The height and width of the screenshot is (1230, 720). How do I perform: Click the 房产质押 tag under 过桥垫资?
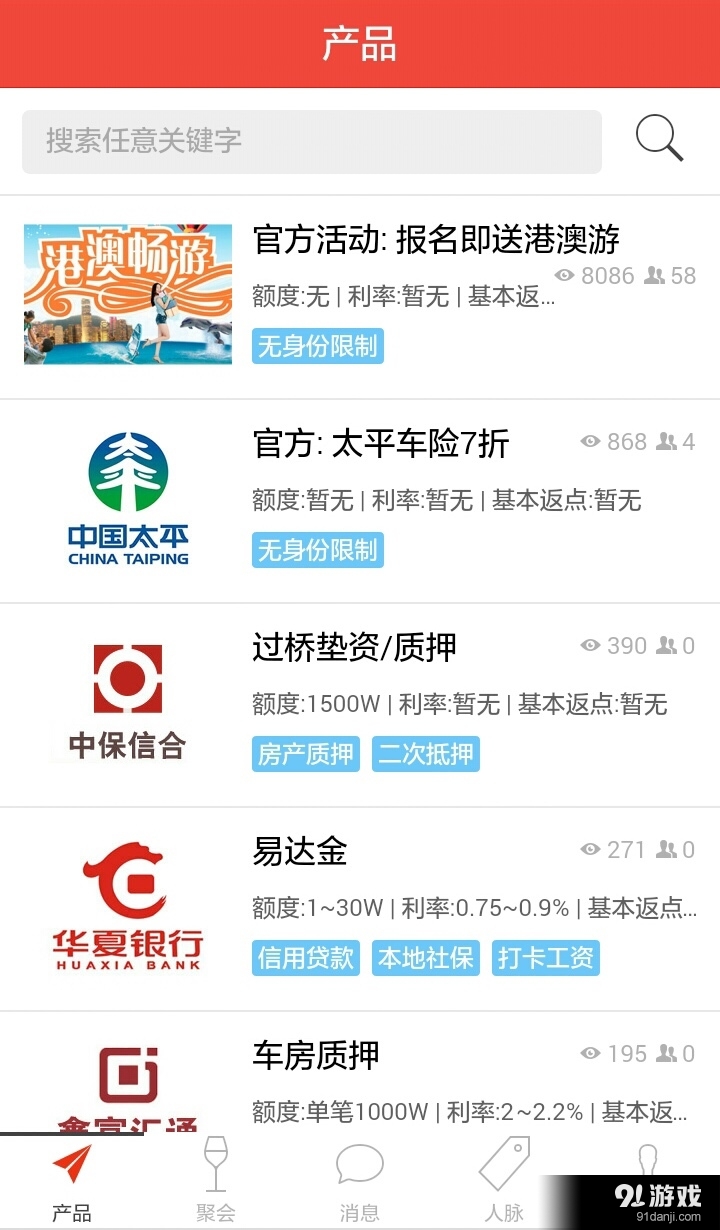(x=305, y=755)
